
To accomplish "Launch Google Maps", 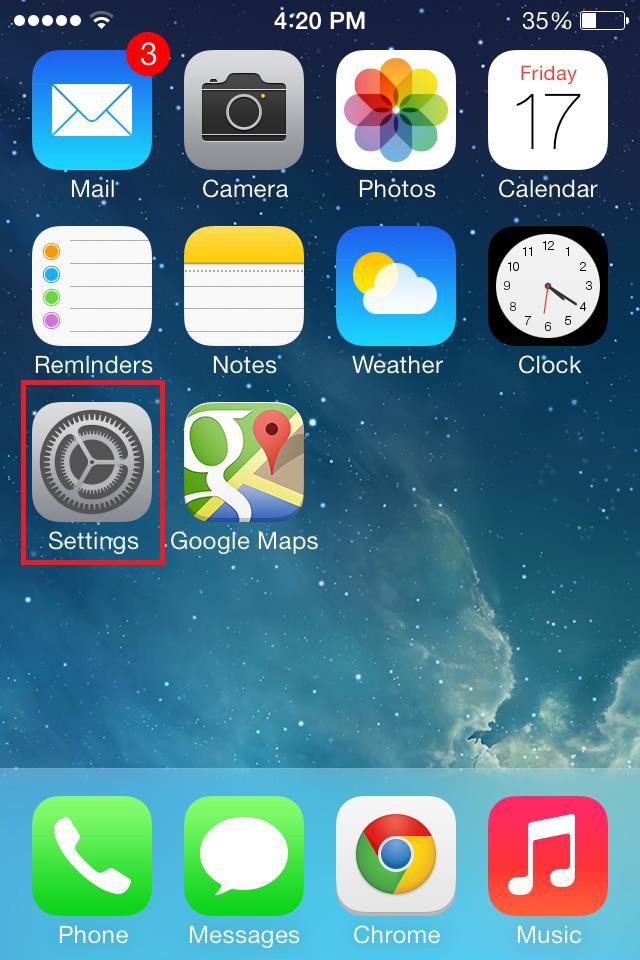I will click(x=244, y=462).
